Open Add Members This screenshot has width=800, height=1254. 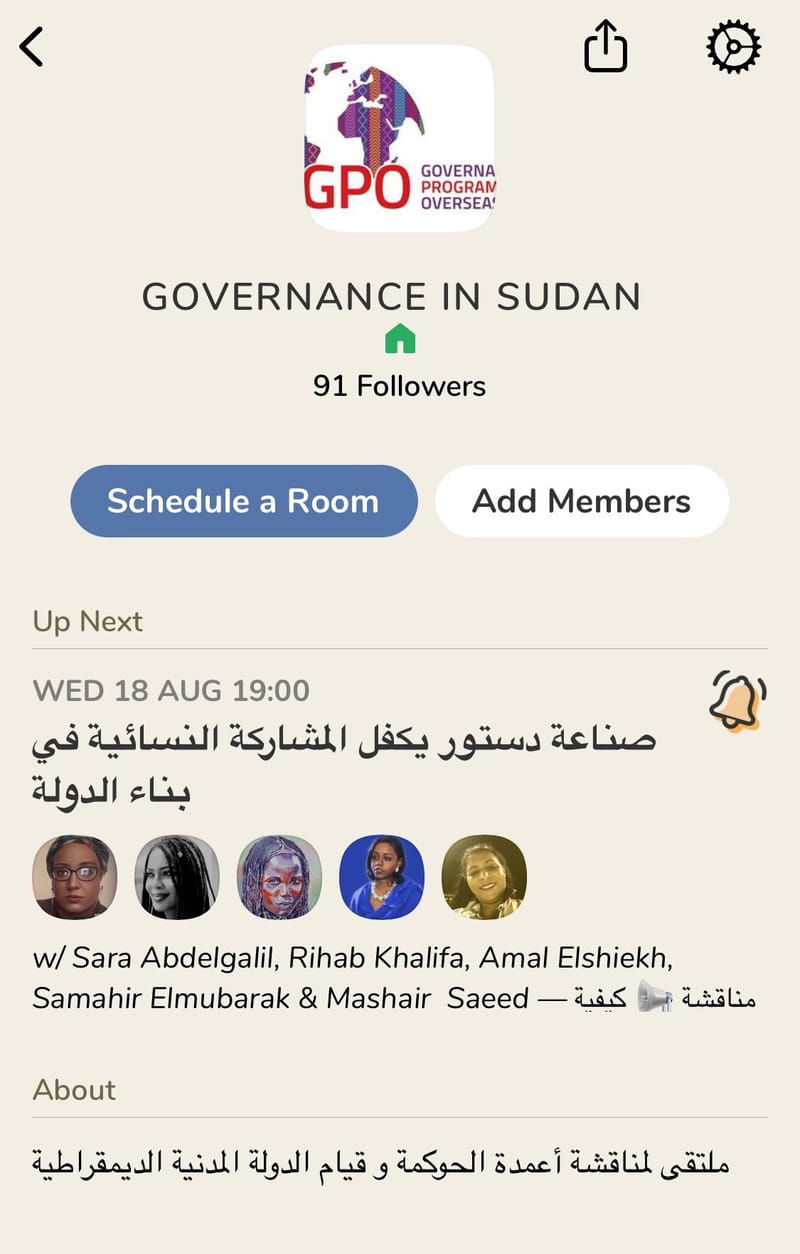pyautogui.click(x=581, y=501)
